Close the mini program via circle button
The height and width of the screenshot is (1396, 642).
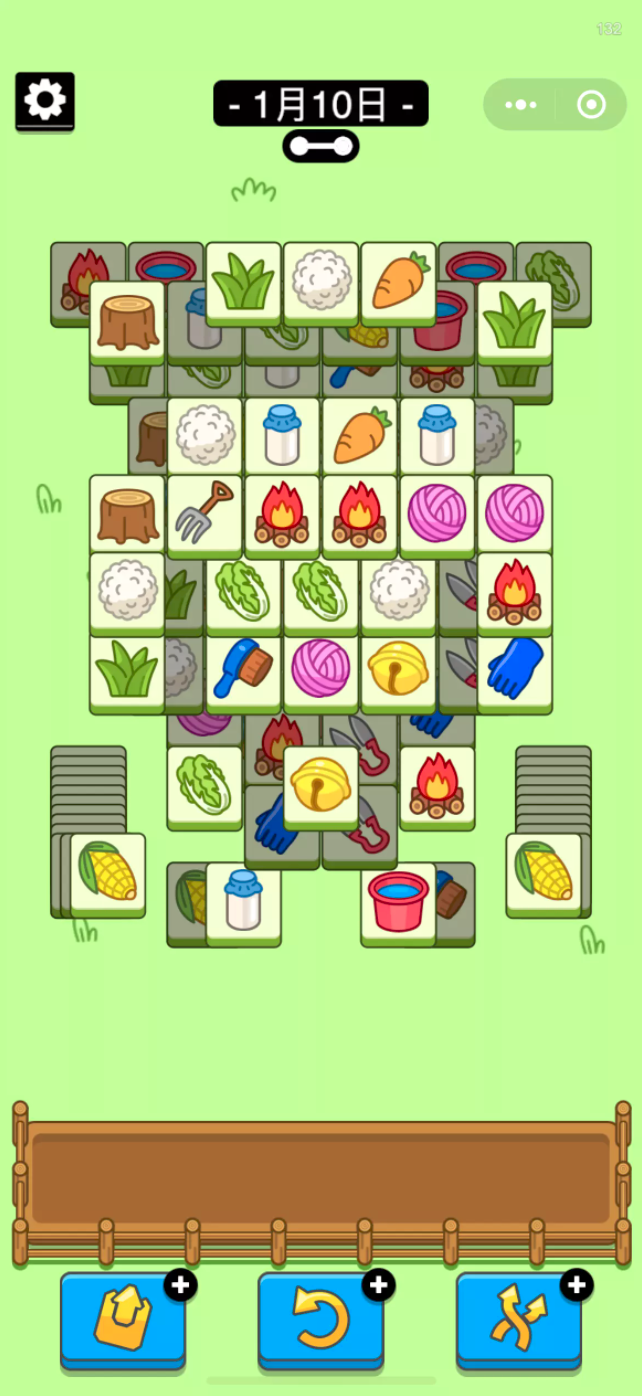tap(591, 105)
